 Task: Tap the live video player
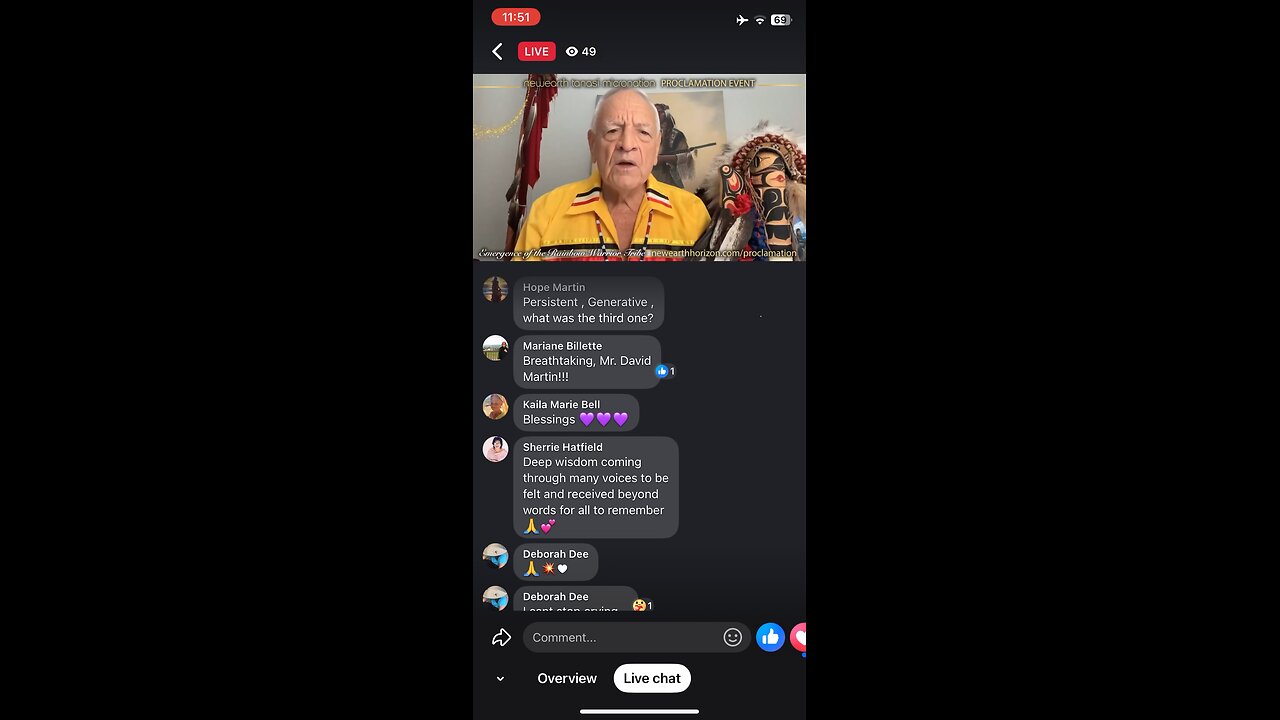pyautogui.click(x=639, y=167)
